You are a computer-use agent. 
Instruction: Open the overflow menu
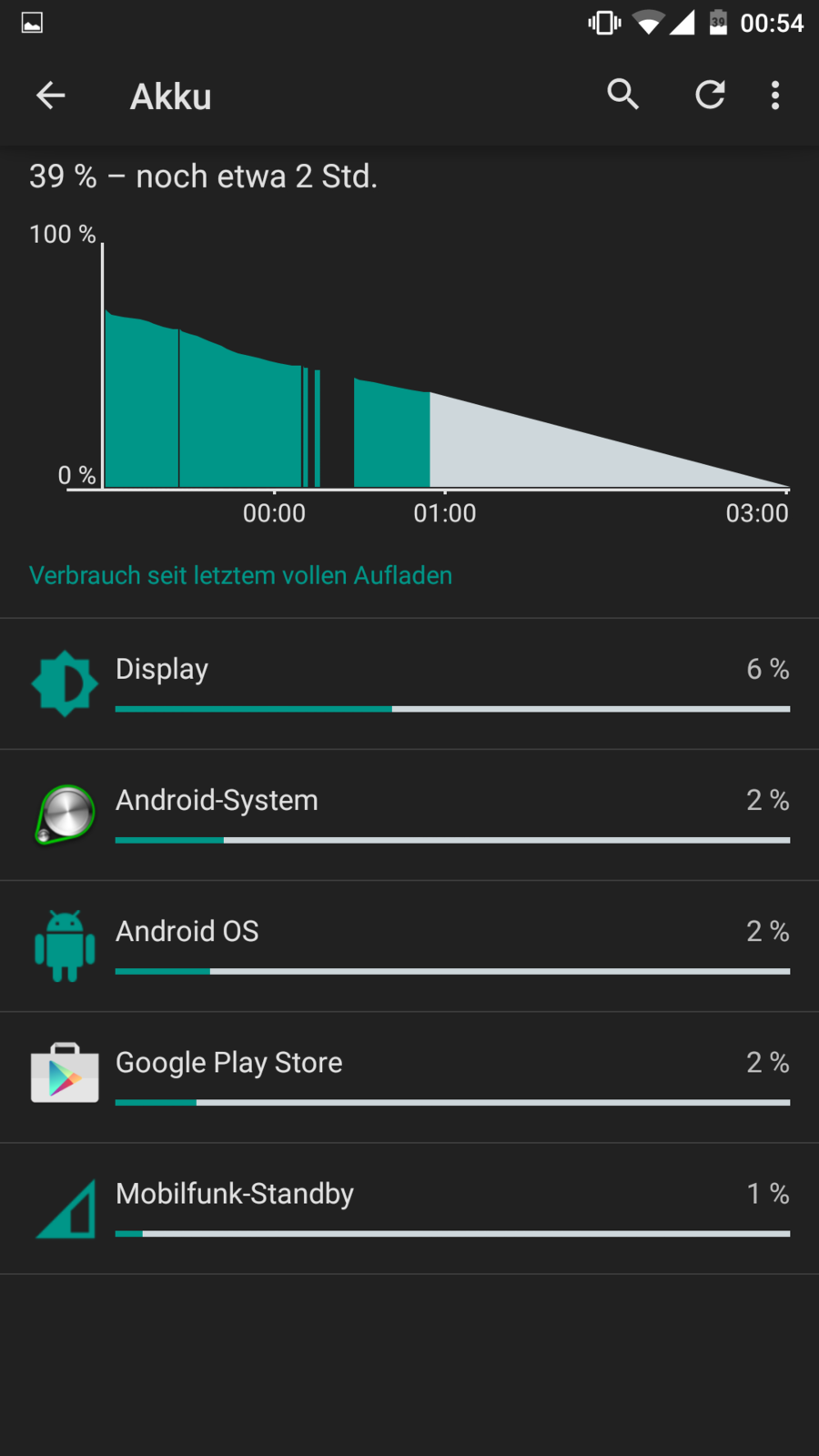click(x=775, y=96)
